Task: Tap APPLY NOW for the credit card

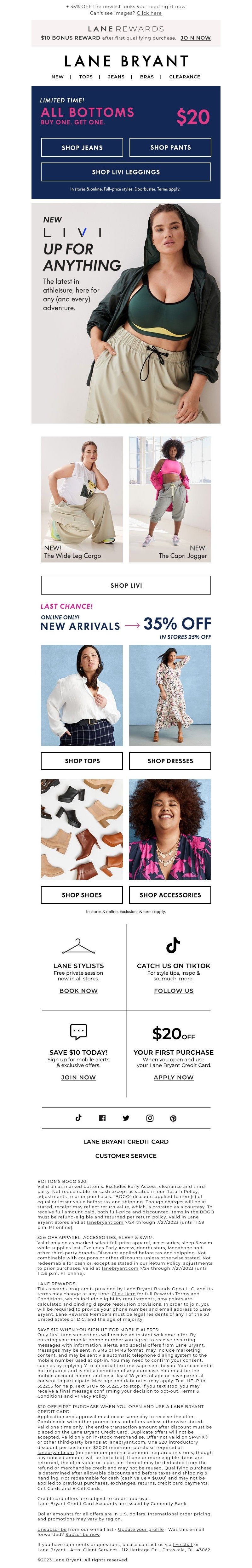Action: pyautogui.click(x=174, y=1077)
